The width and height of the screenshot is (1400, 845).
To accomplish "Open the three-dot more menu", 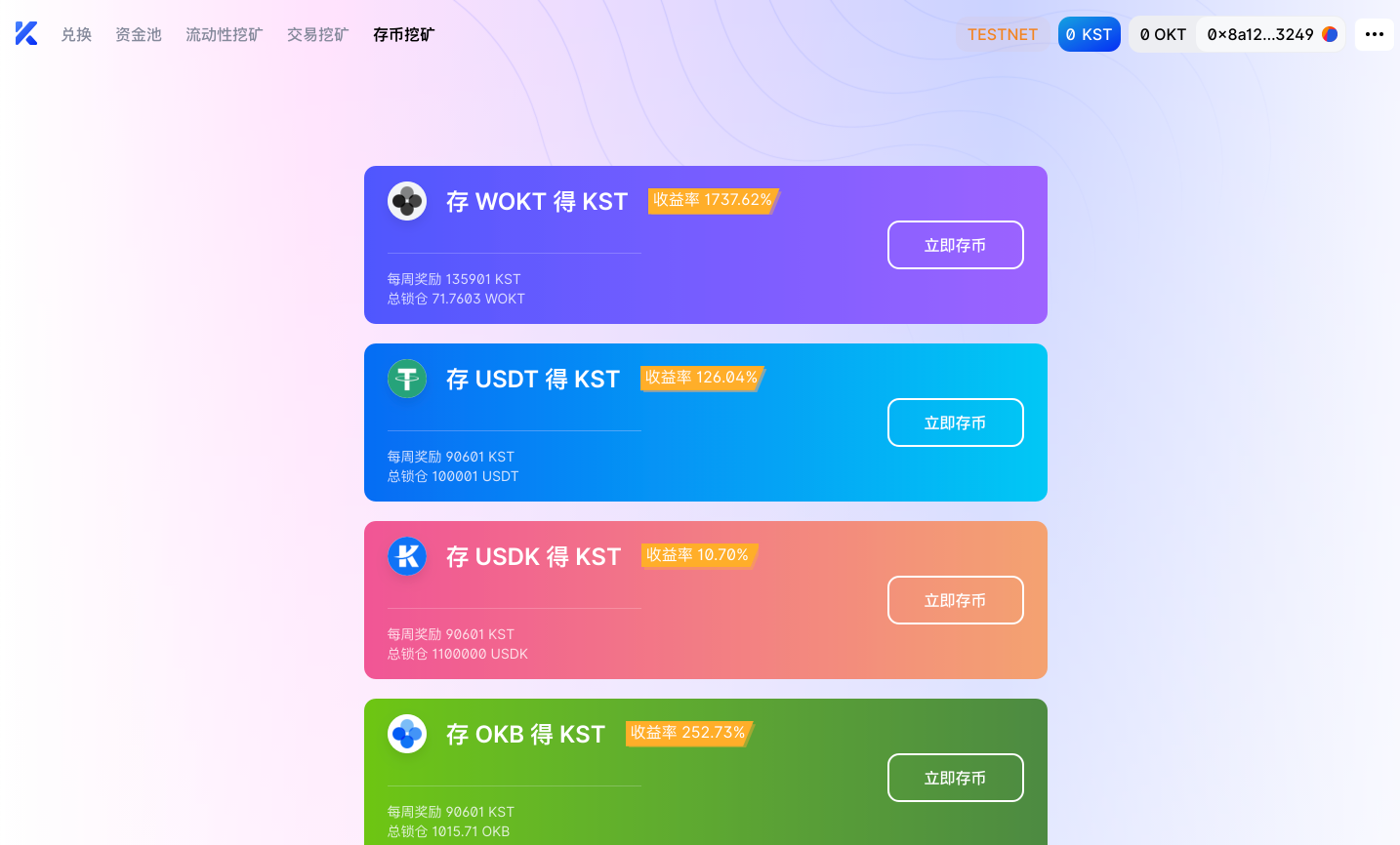I will pos(1374,34).
